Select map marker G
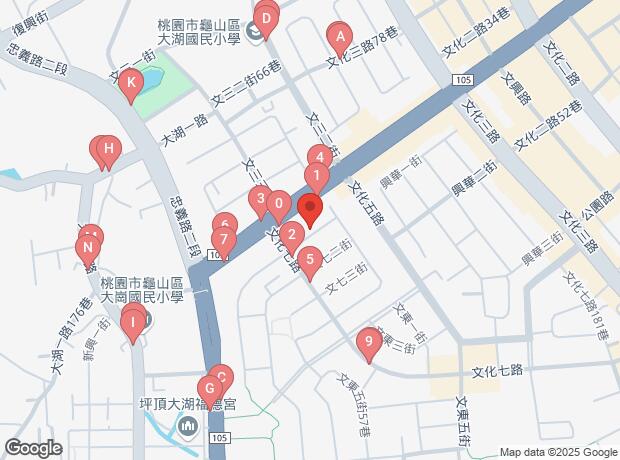This screenshot has width=620, height=460. [210, 388]
